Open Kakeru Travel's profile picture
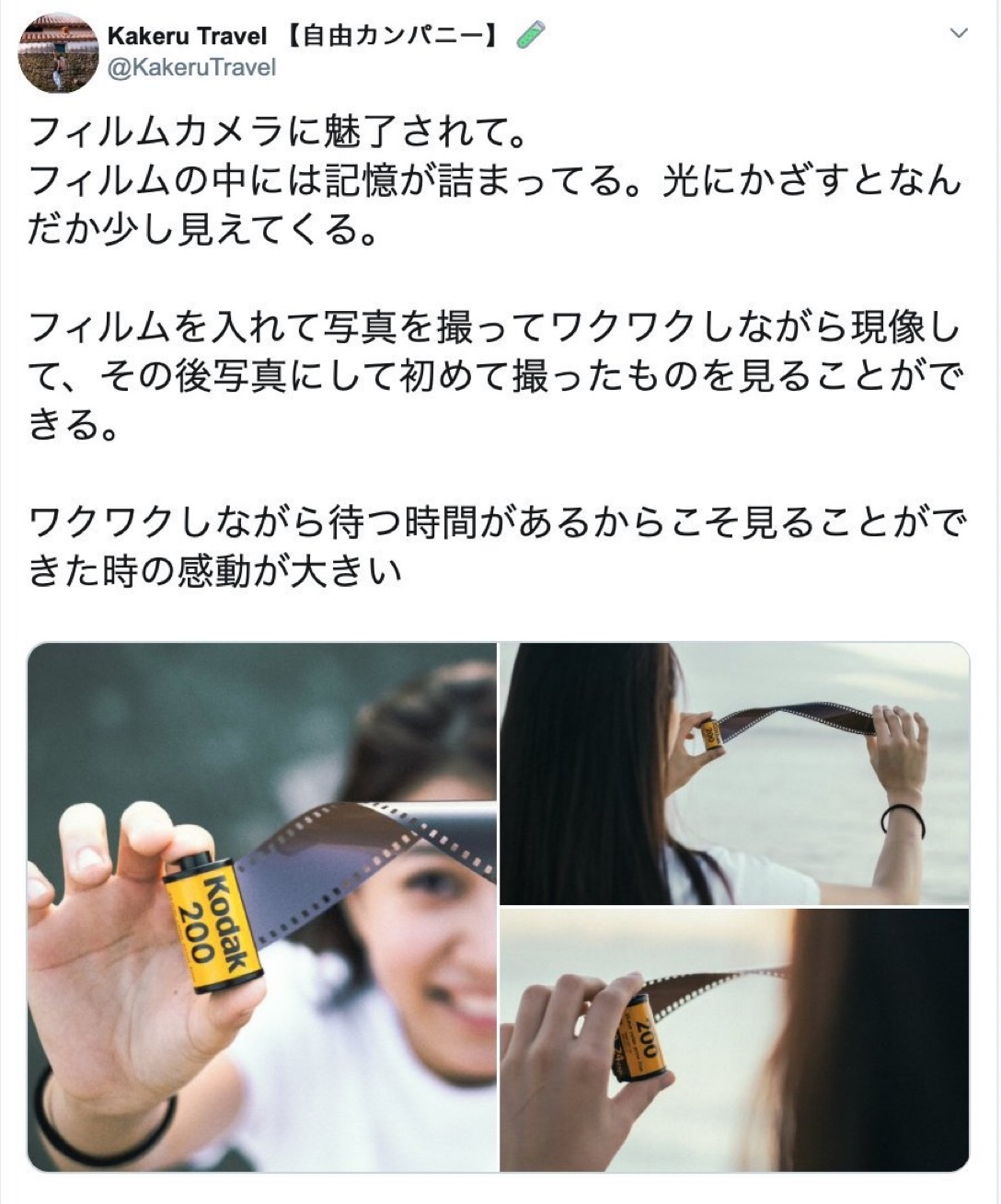1001x1204 pixels. 58,52
